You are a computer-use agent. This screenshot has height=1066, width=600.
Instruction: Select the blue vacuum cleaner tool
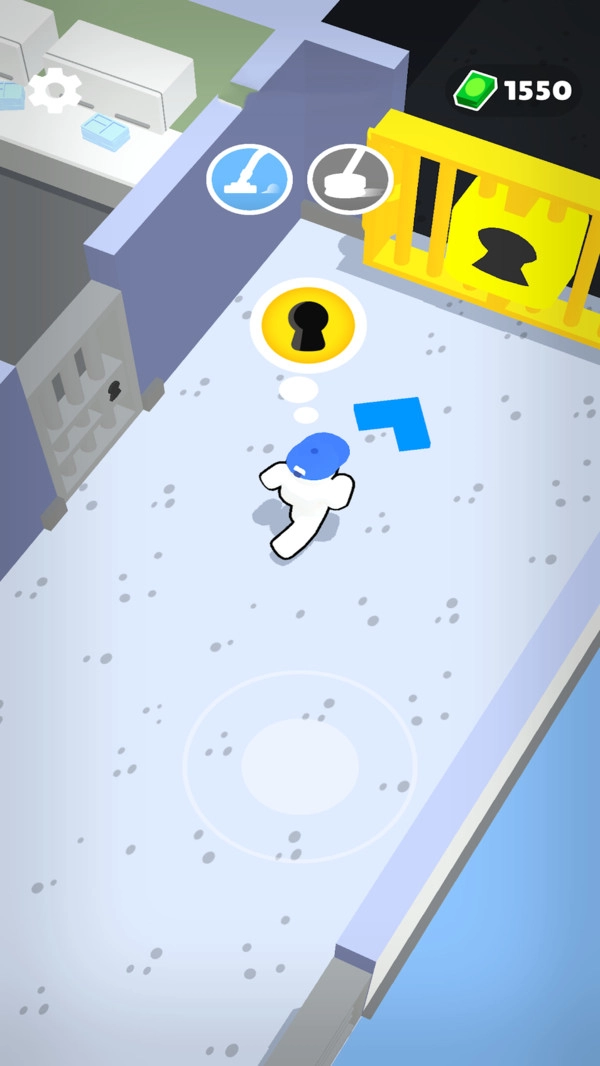pos(249,180)
